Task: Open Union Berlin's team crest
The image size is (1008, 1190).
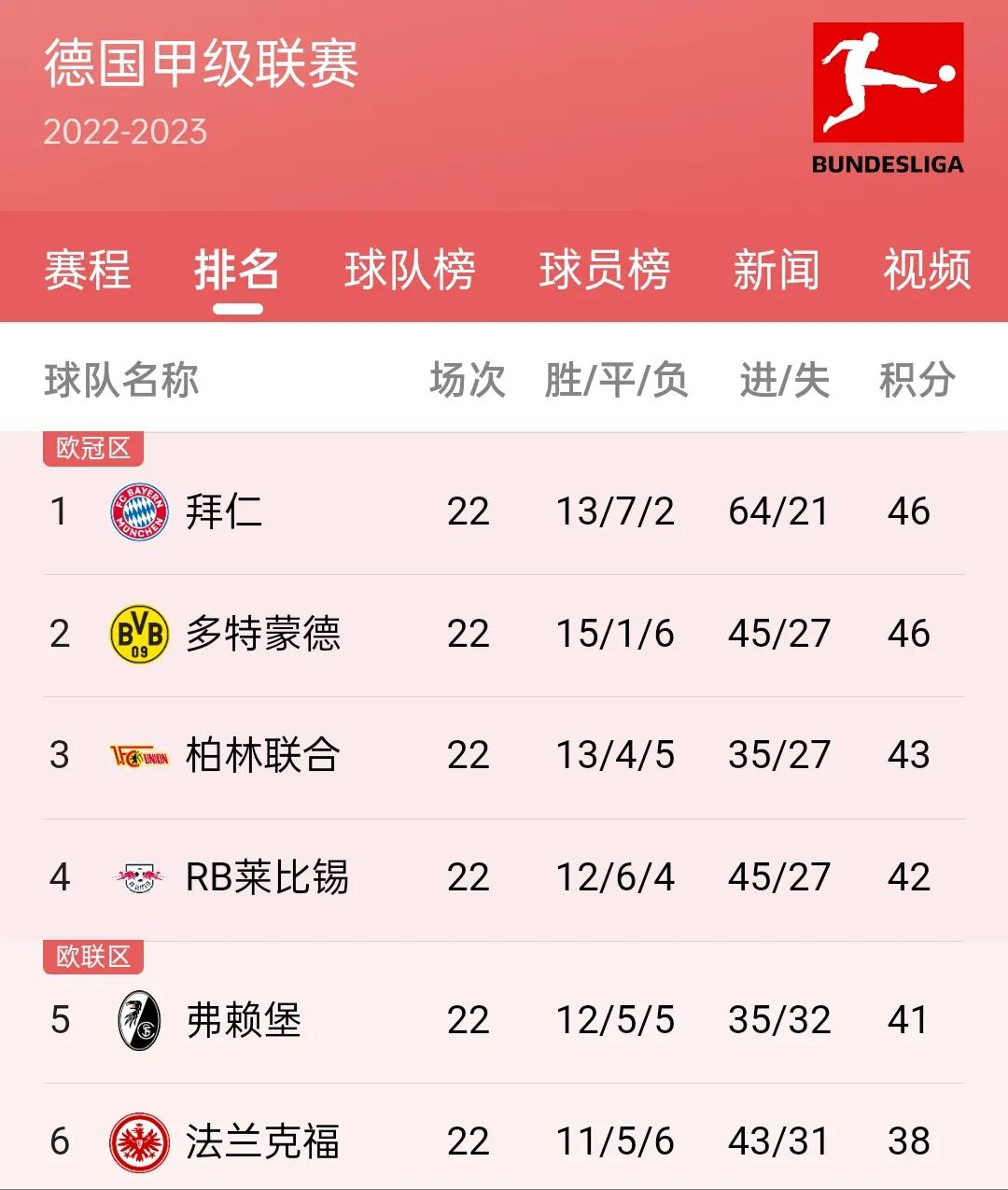Action: [138, 755]
